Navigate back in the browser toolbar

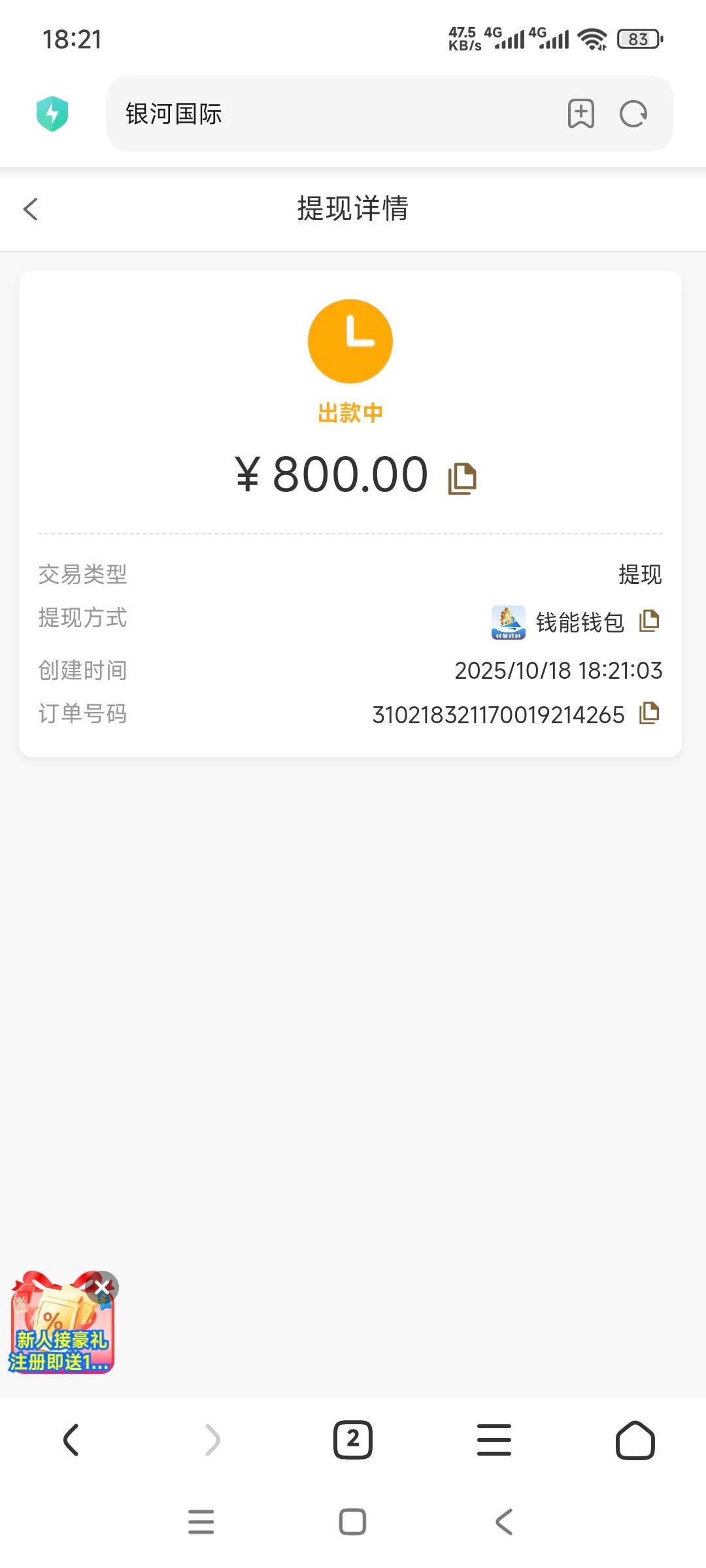click(x=71, y=1440)
